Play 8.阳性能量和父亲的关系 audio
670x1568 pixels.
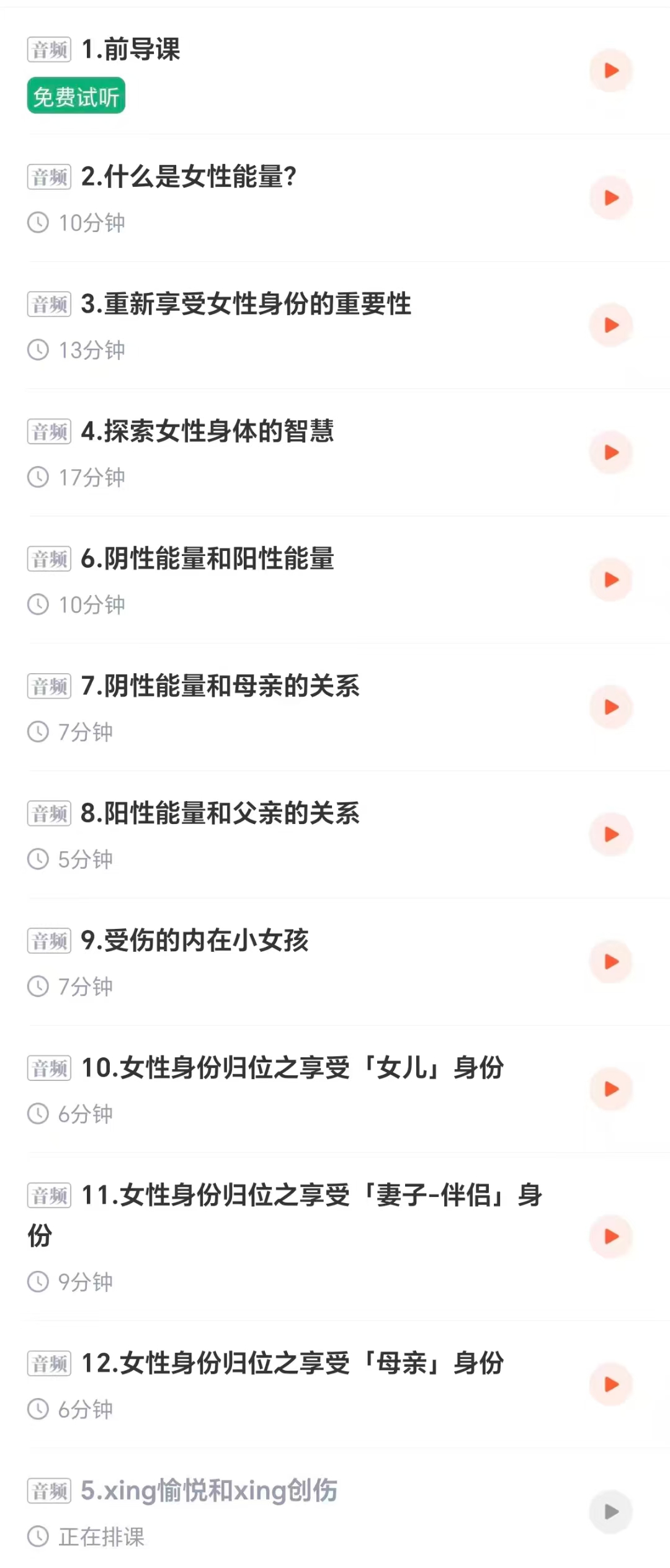tap(611, 834)
